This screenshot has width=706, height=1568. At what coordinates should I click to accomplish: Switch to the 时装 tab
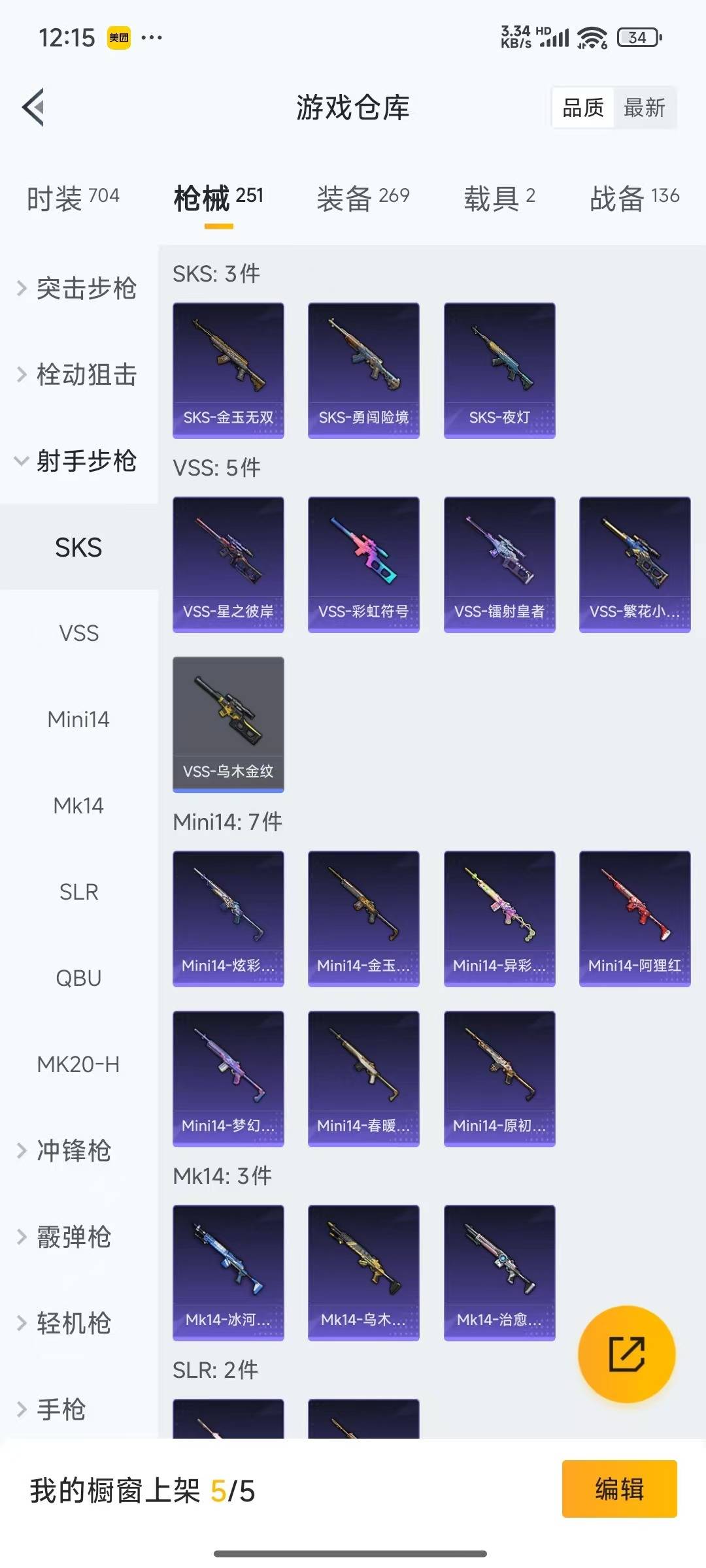click(73, 197)
